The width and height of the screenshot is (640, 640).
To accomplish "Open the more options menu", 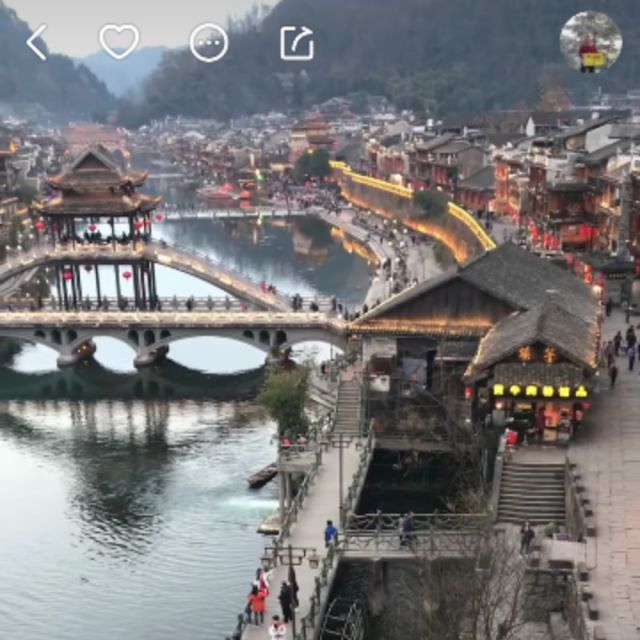I will tap(209, 42).
